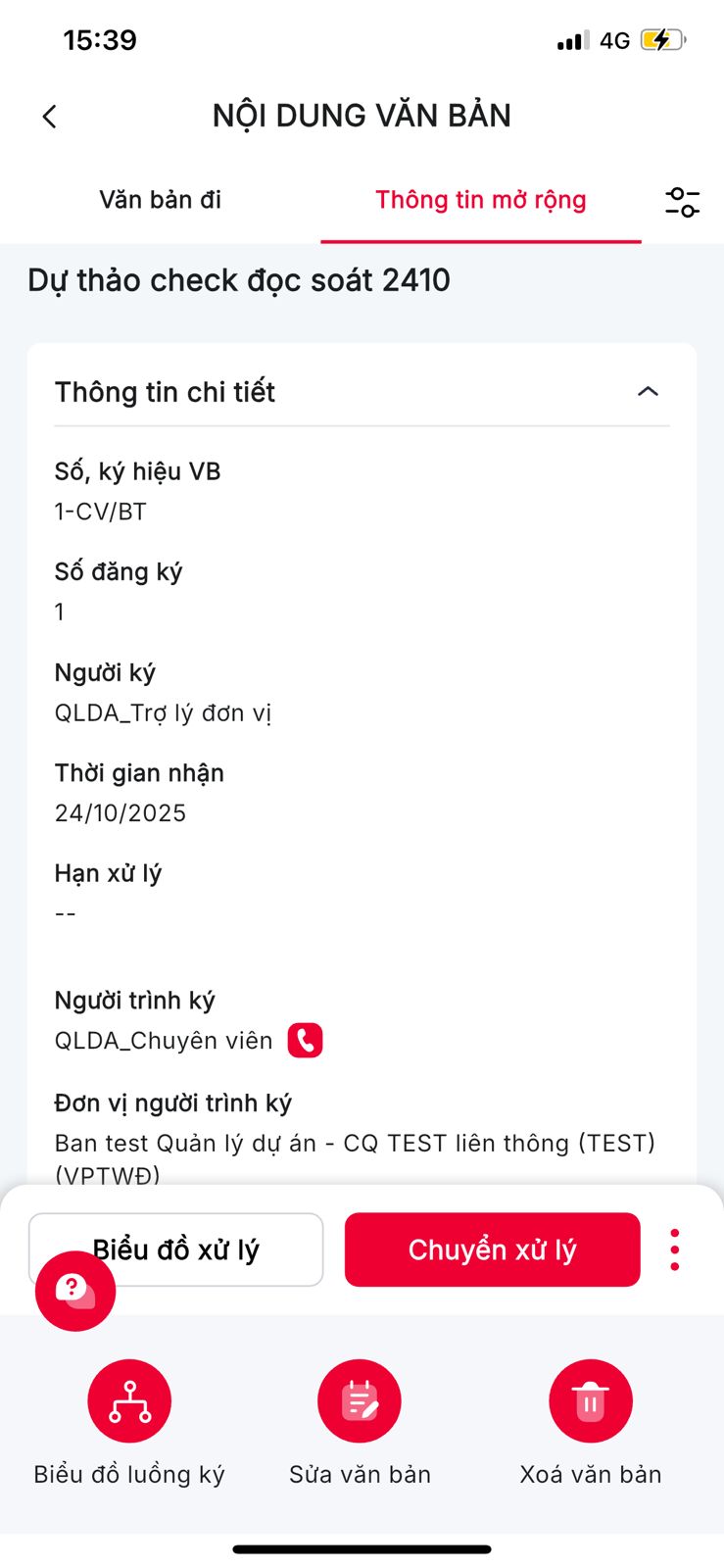Open the three-dot more options menu

click(x=674, y=1249)
